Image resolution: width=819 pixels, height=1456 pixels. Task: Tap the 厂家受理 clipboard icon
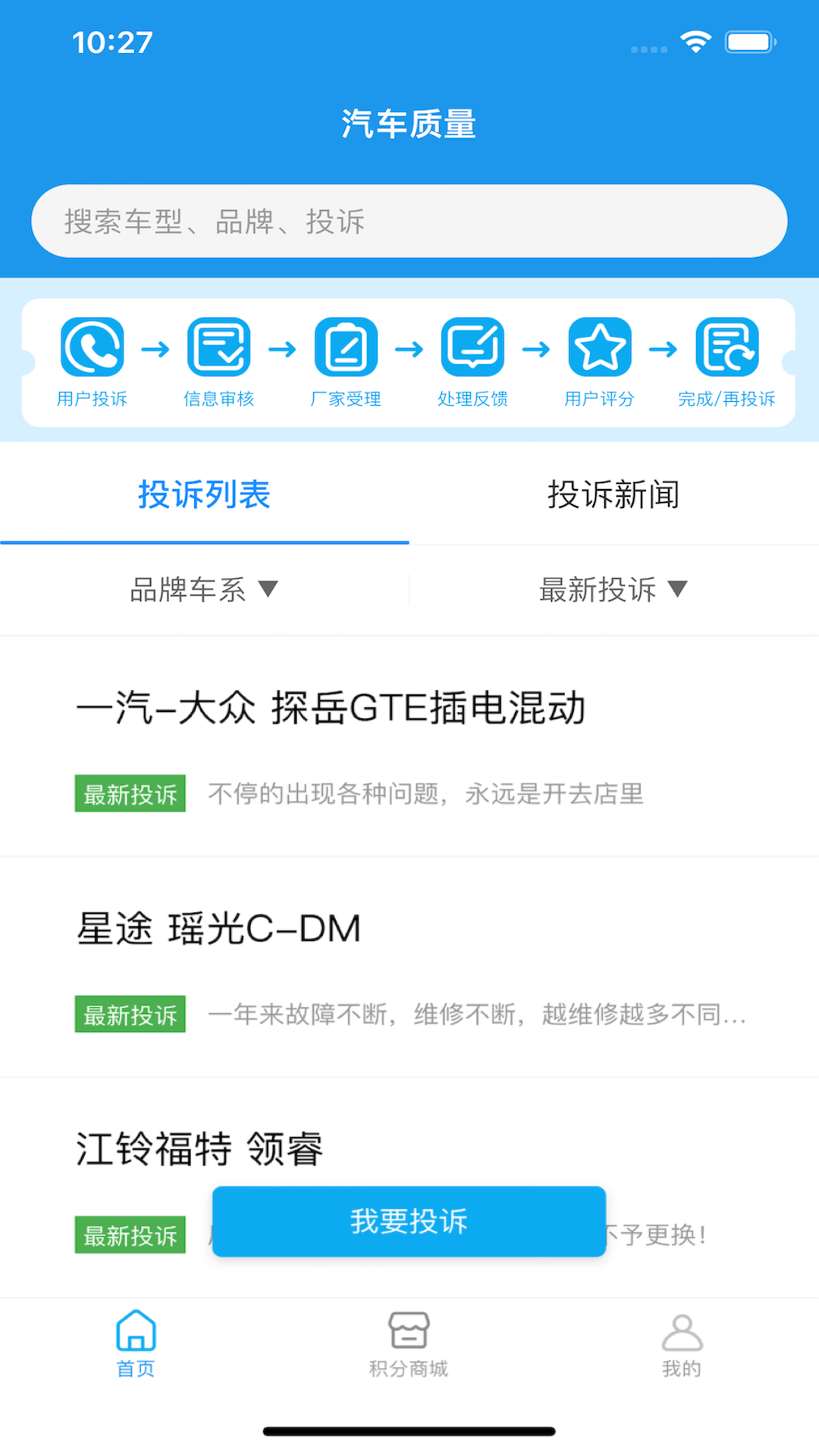tap(346, 347)
